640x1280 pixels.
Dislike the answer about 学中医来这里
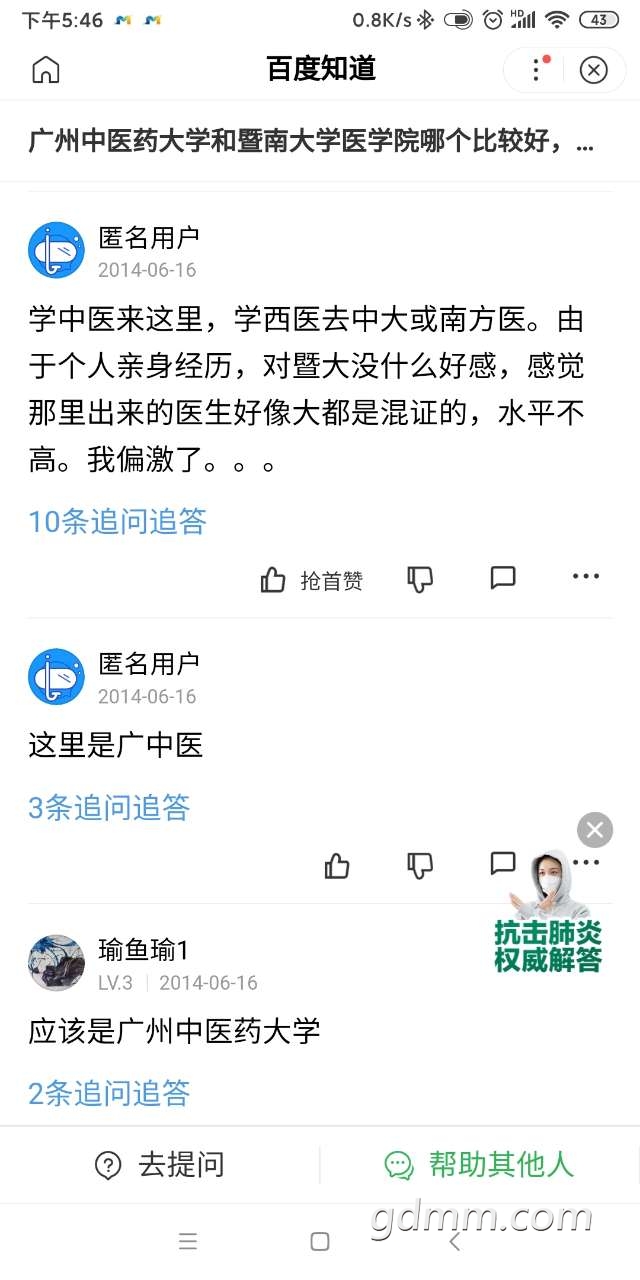(x=420, y=578)
